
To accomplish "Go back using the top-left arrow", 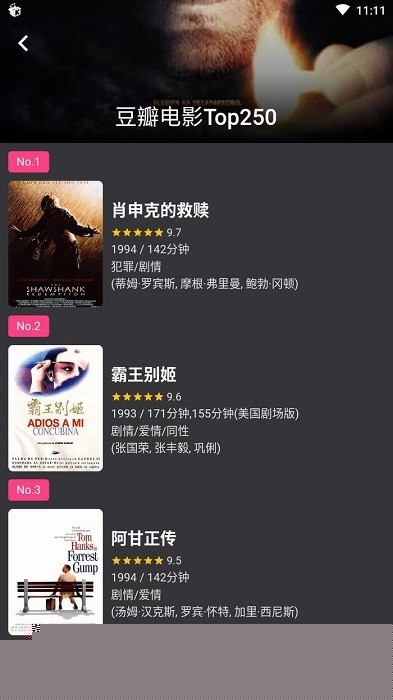I will (23, 43).
